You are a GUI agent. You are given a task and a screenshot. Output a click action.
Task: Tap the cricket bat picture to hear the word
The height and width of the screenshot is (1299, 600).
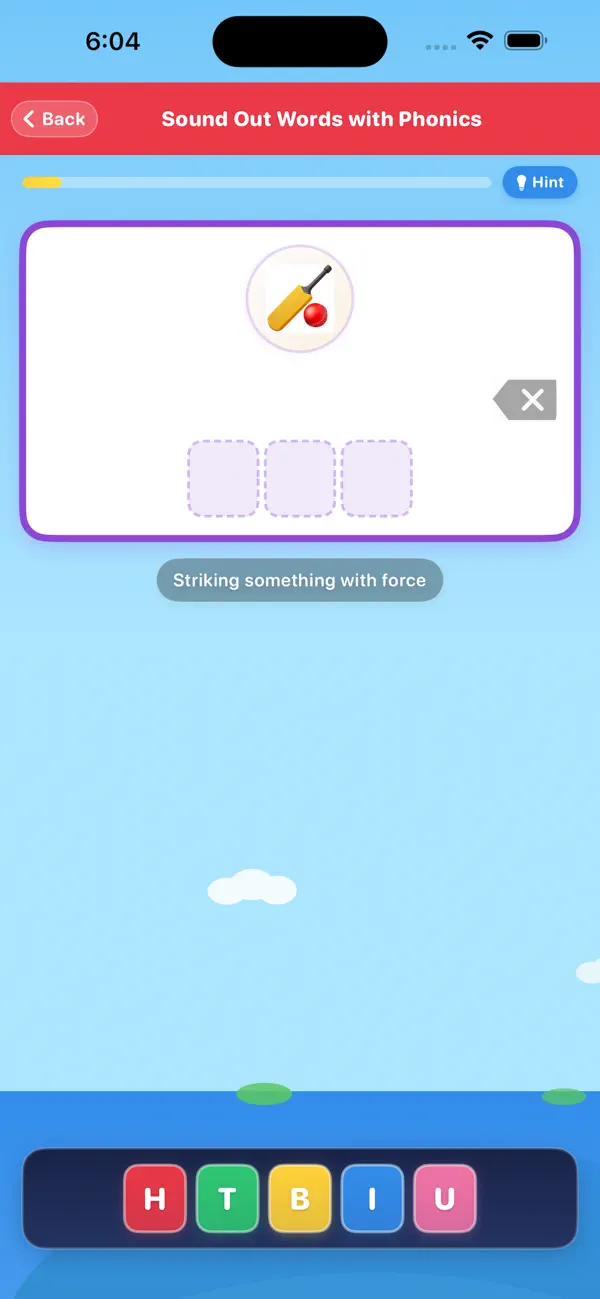tap(300, 299)
